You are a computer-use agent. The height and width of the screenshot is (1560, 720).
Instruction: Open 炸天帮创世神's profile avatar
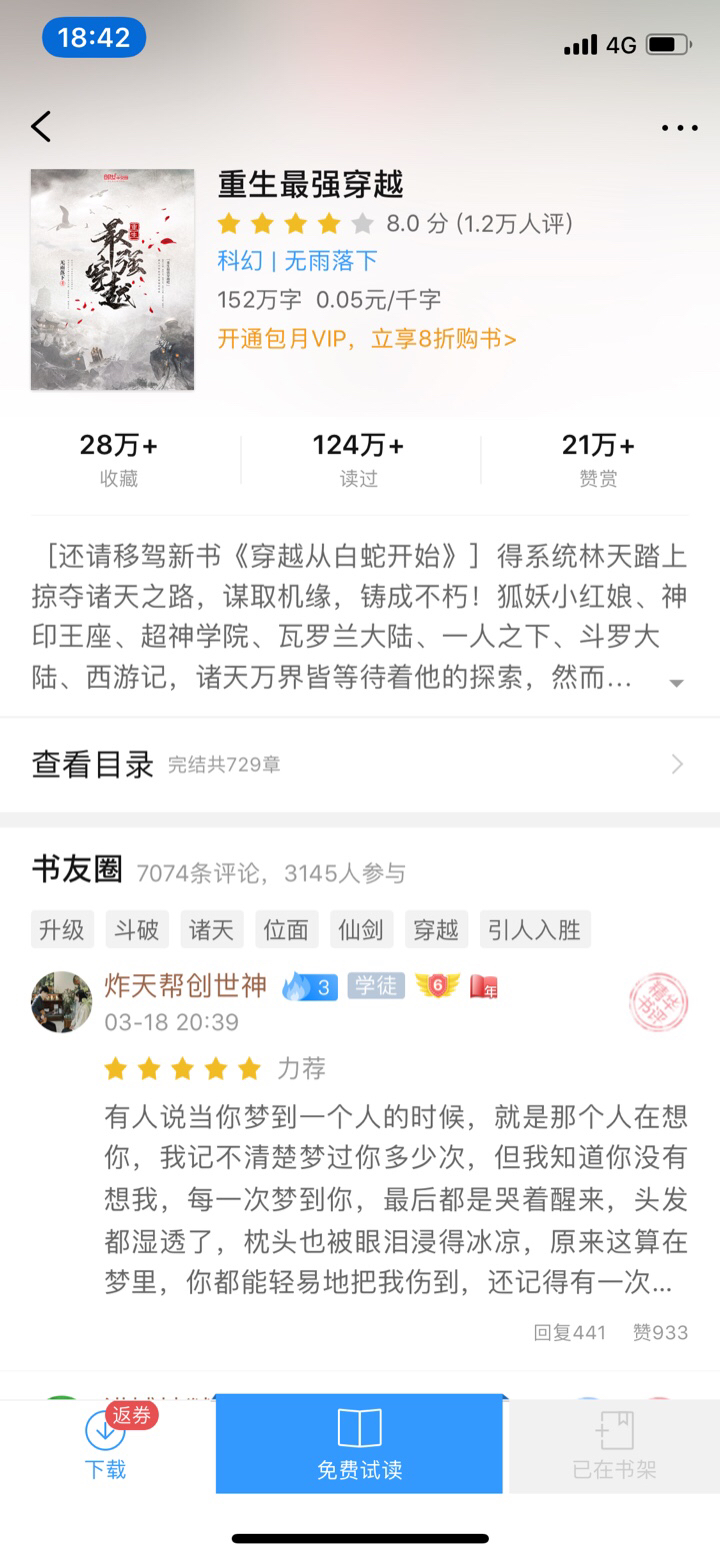[x=61, y=1002]
